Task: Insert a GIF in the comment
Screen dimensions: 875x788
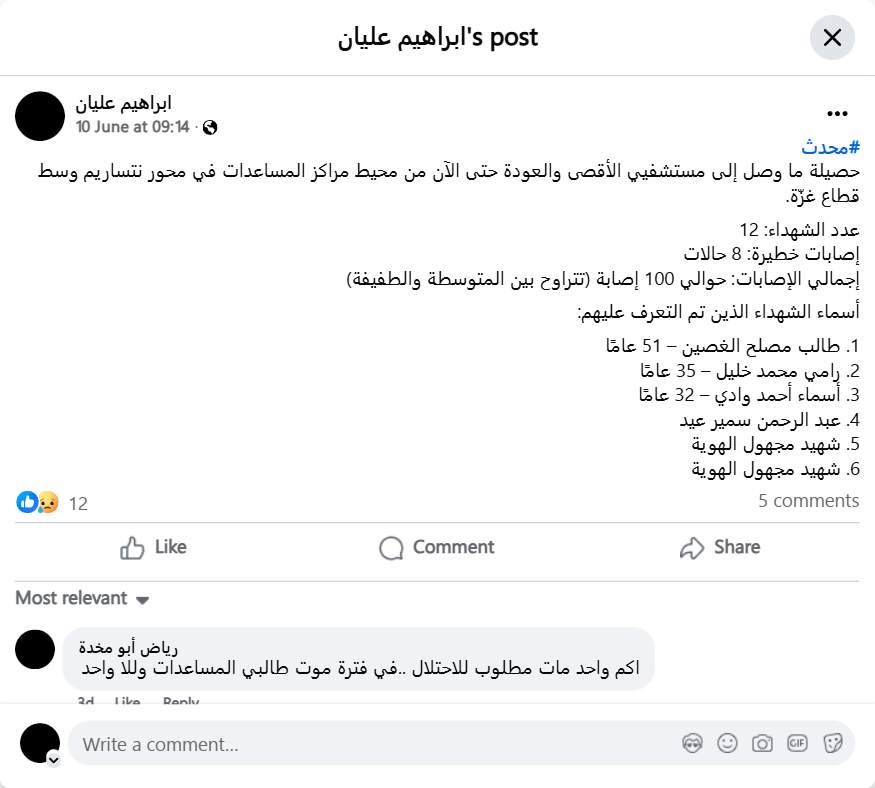Action: (797, 743)
